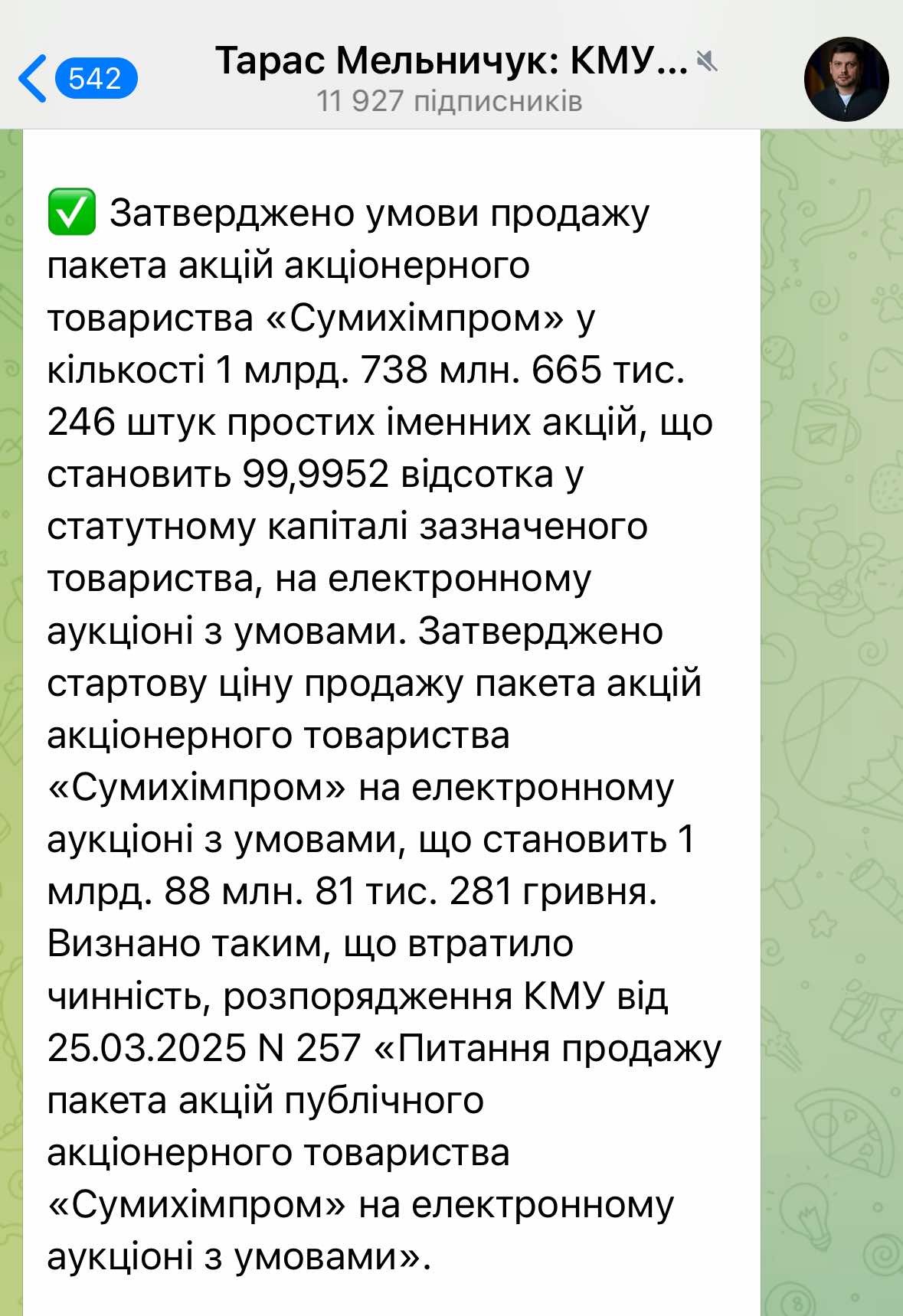
Task: Open the channel profile photo
Action: click(846, 80)
